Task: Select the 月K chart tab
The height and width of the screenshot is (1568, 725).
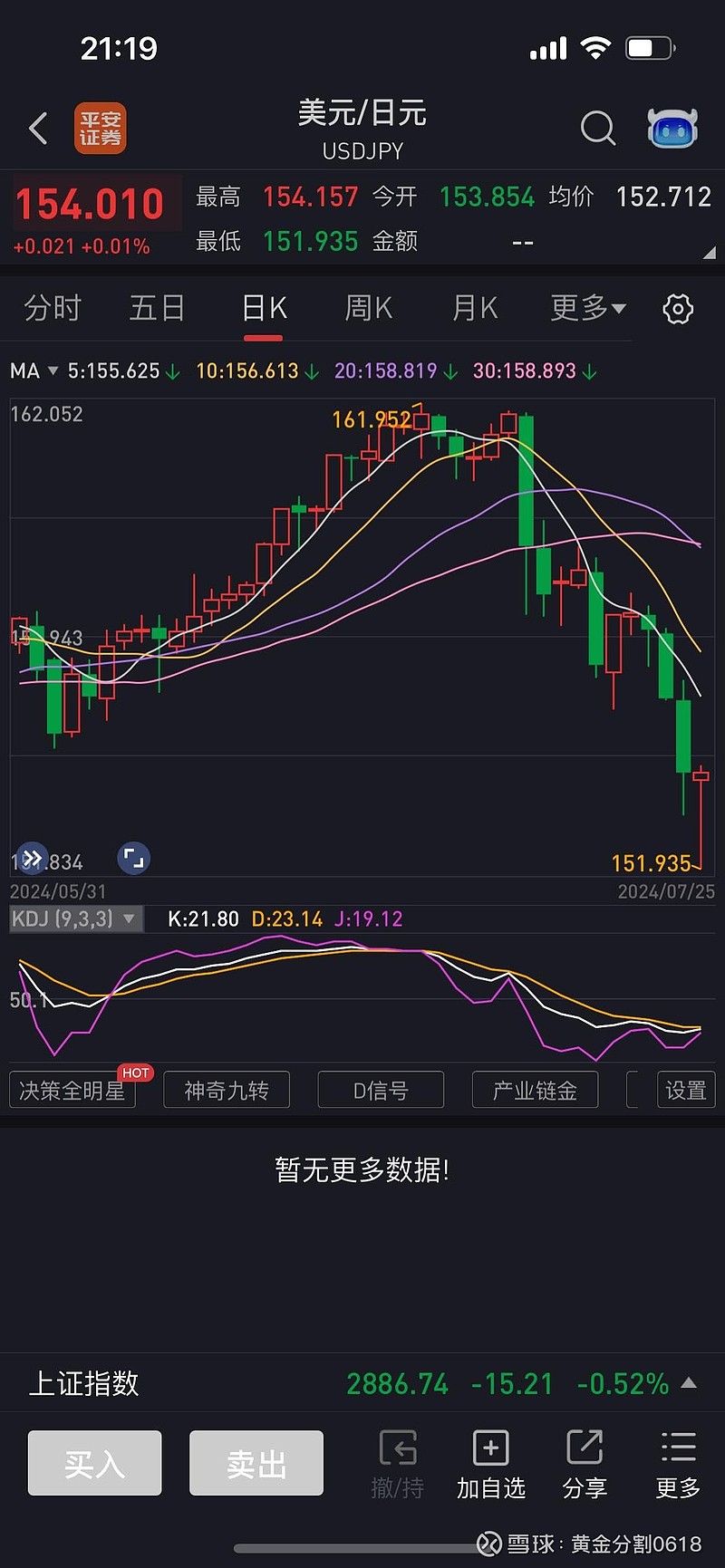Action: coord(475,308)
